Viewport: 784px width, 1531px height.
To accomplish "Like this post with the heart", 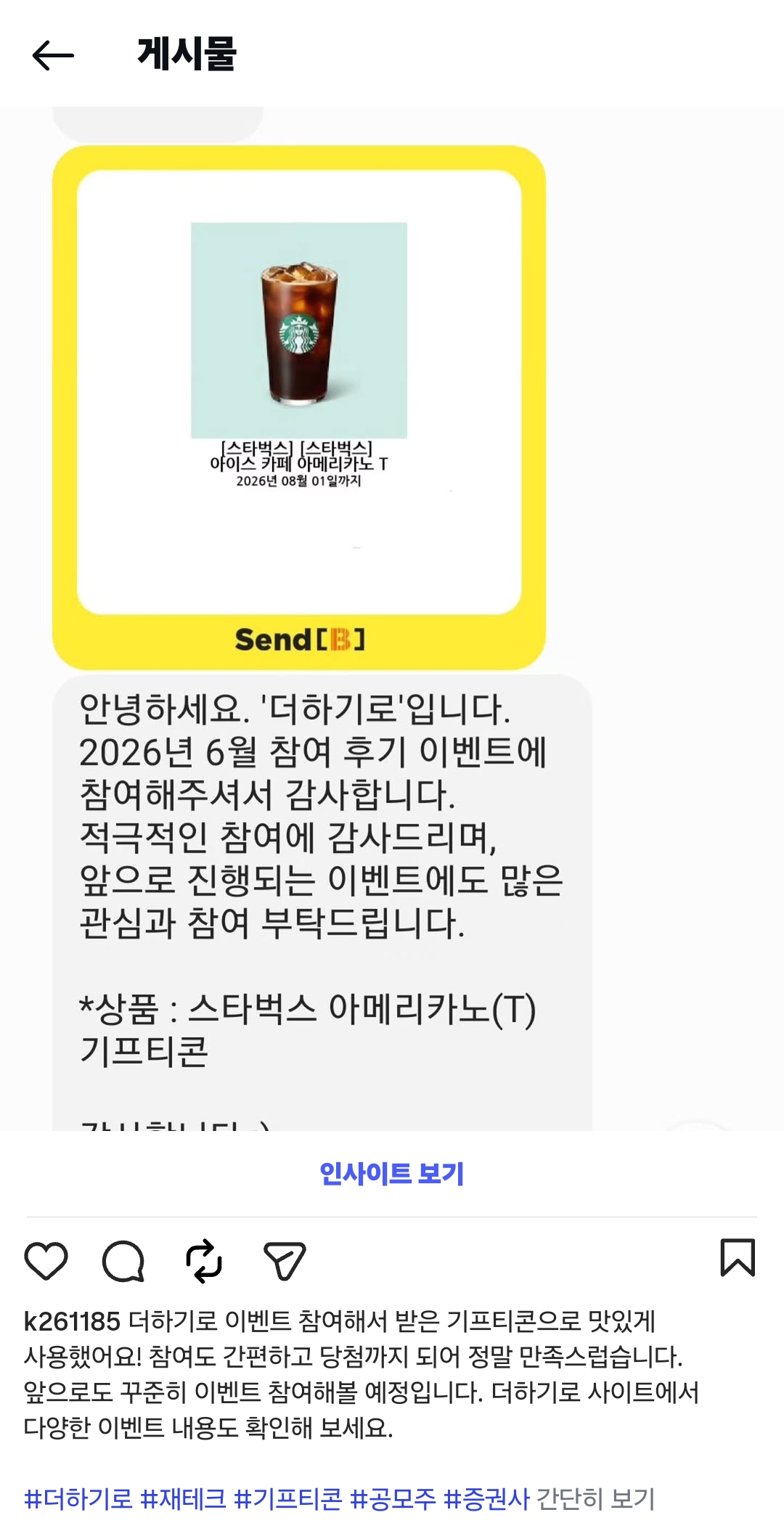I will point(46,1260).
